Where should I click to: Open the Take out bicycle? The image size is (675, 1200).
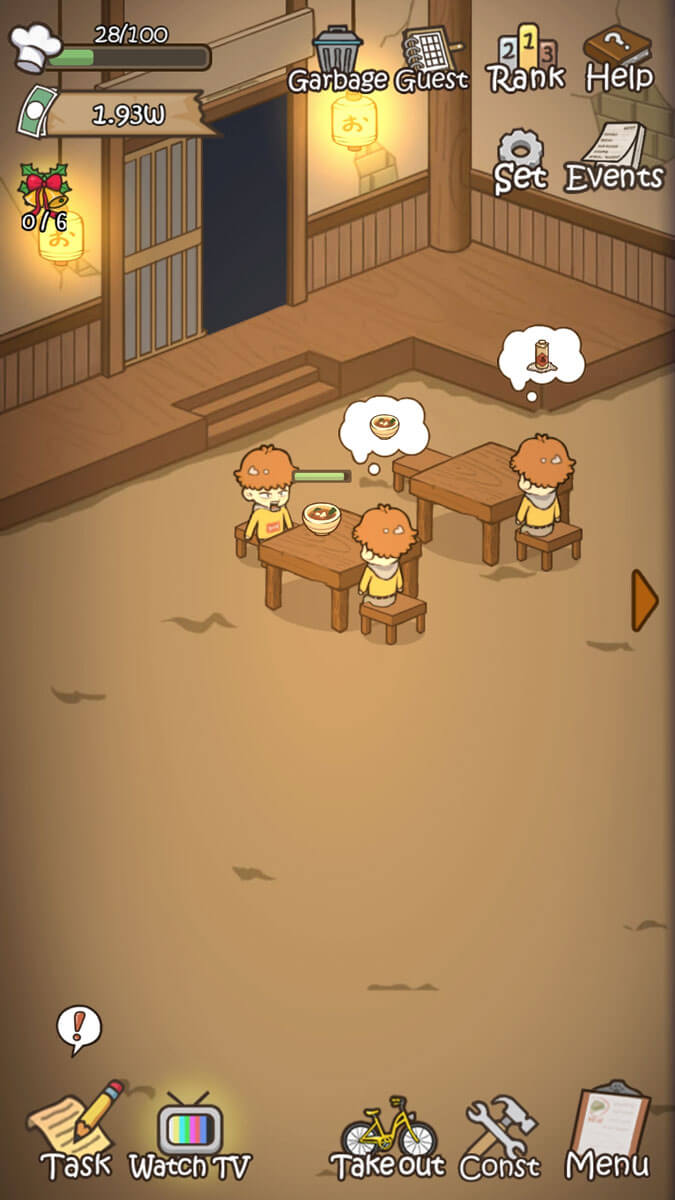[388, 1137]
